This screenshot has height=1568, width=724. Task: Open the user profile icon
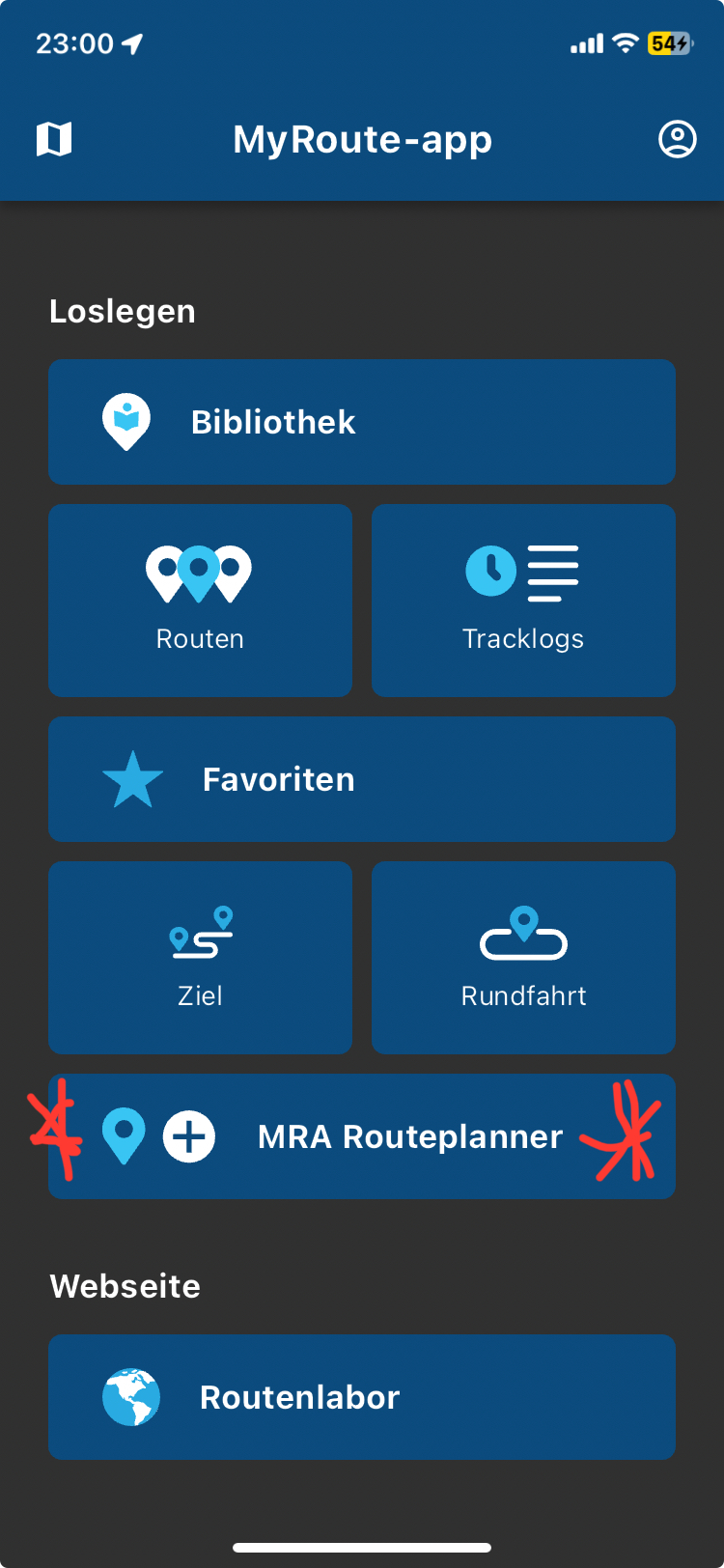[677, 139]
